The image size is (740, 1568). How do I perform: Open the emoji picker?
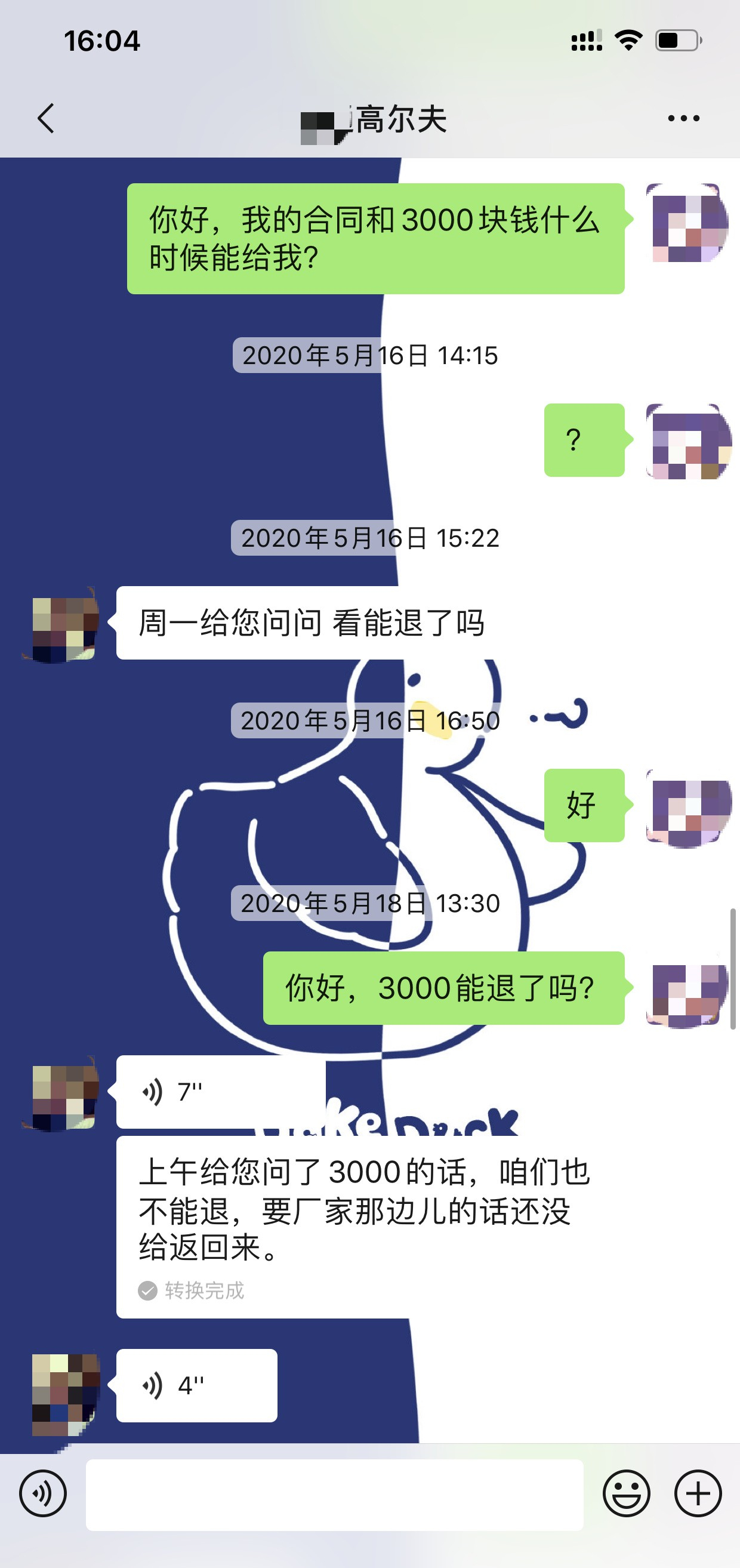click(626, 1493)
